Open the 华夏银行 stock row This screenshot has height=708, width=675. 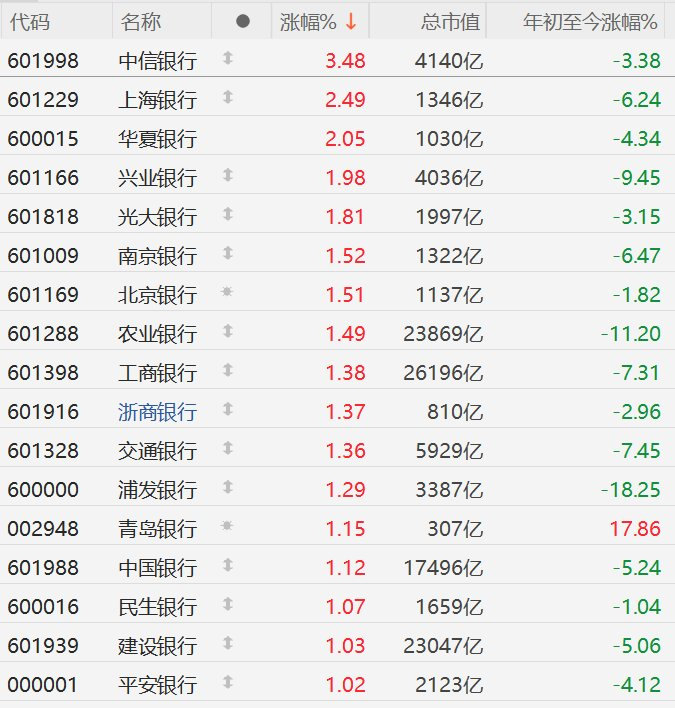(157, 139)
